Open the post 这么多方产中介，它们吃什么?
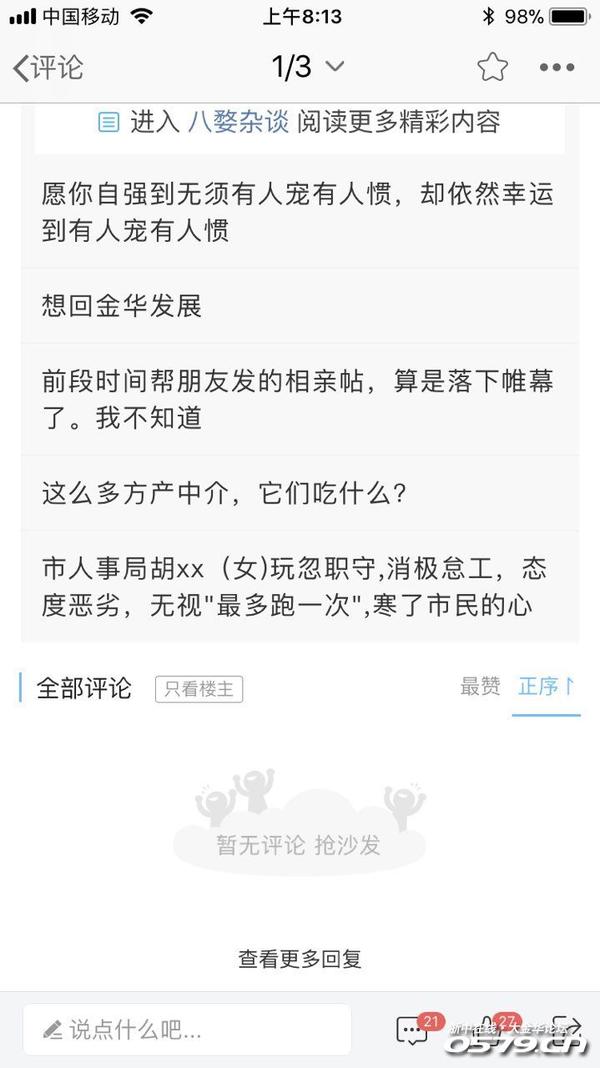600x1068 pixels. (x=223, y=493)
